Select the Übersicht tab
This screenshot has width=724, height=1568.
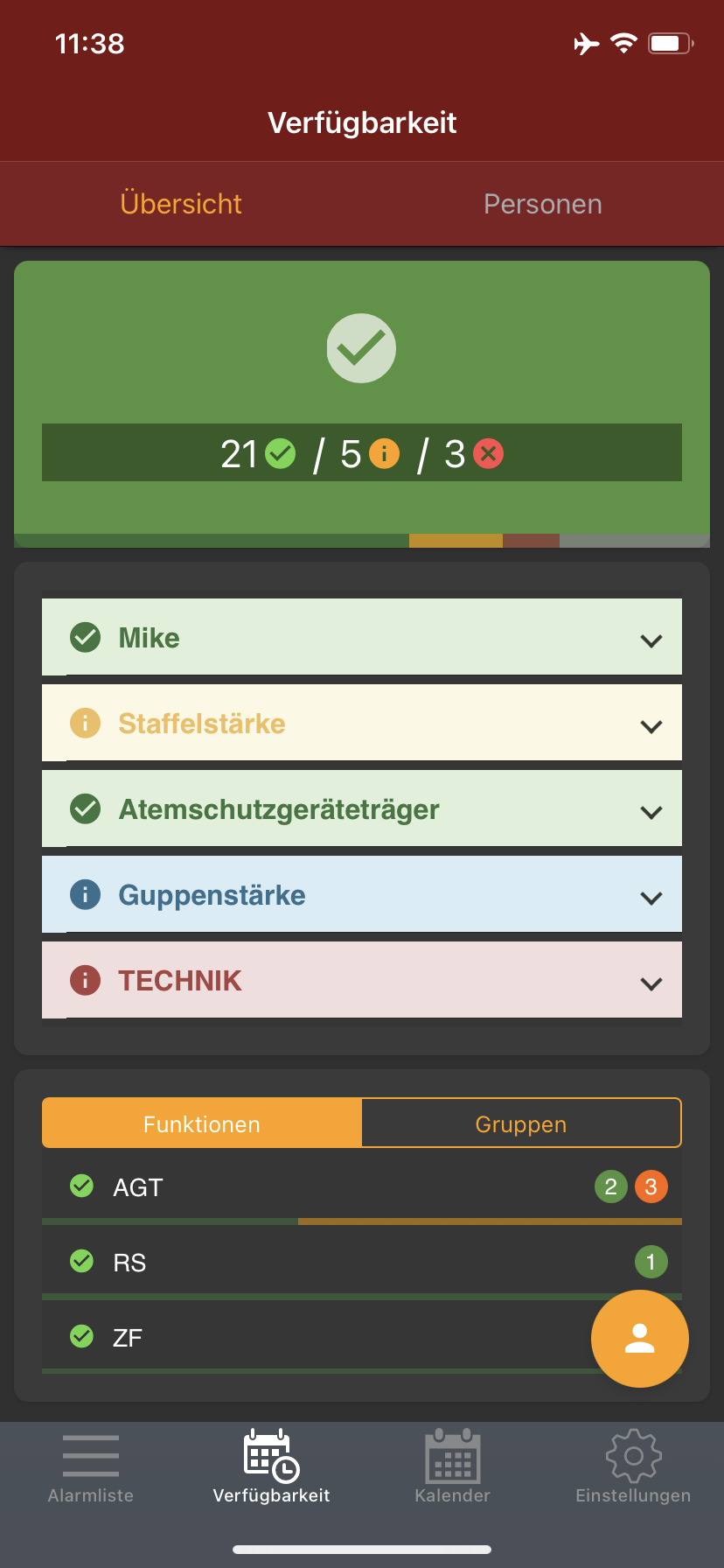(x=181, y=204)
